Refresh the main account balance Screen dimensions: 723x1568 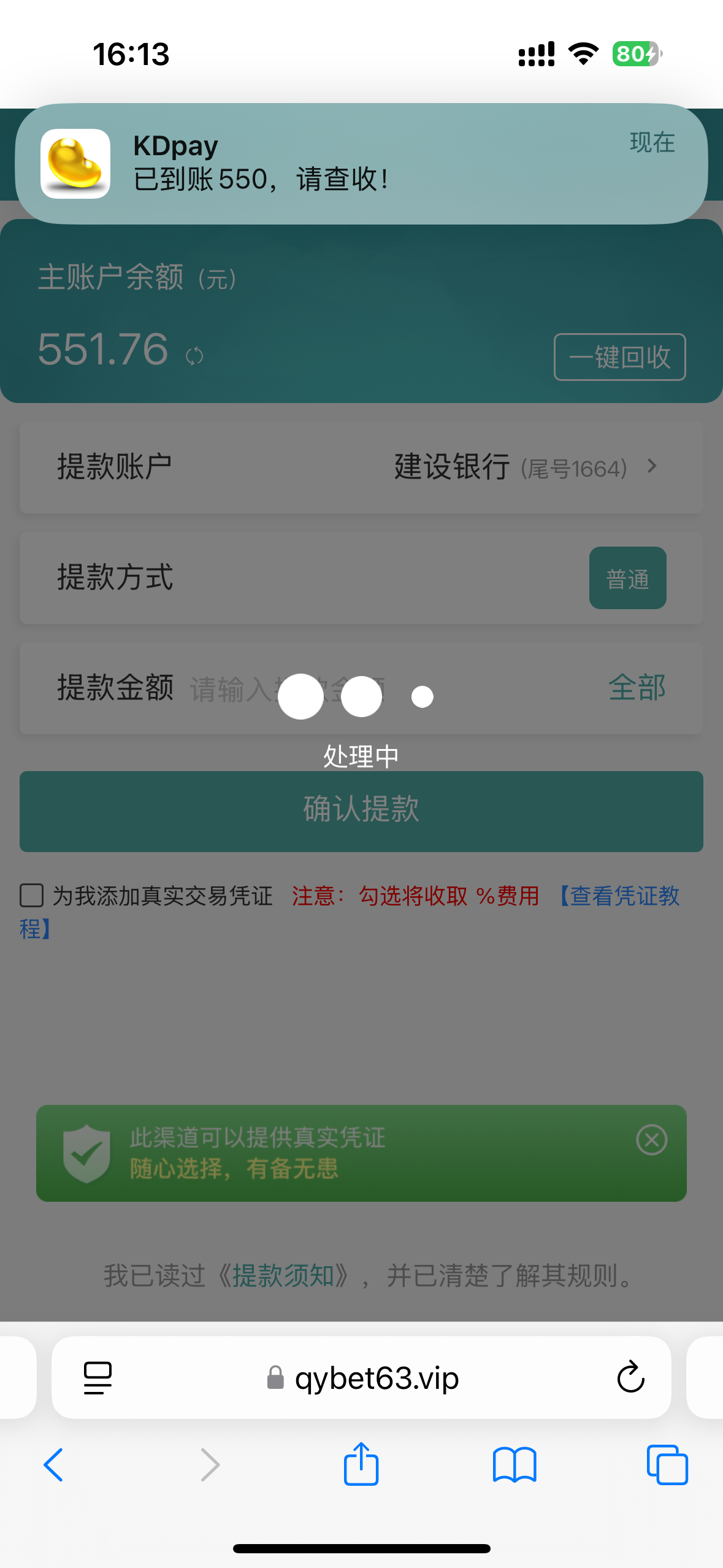pyautogui.click(x=194, y=356)
